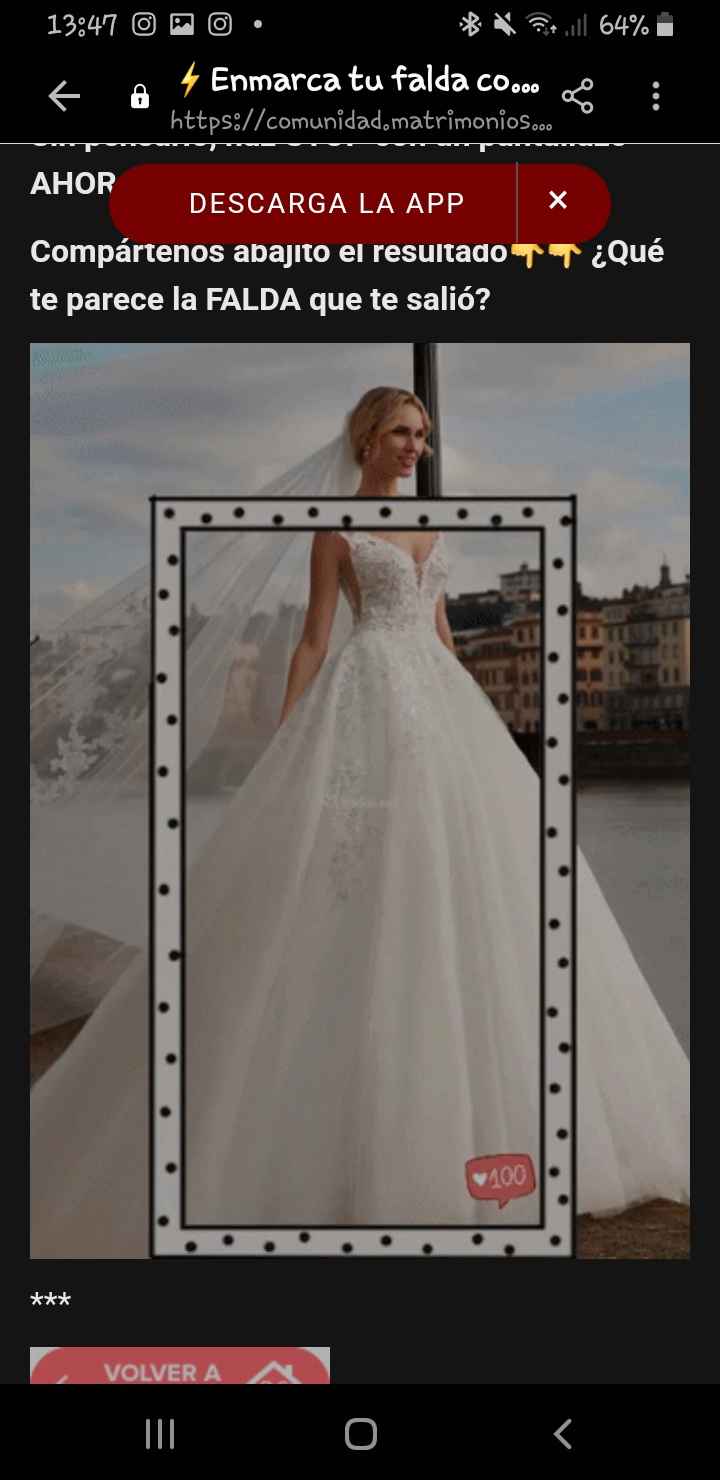The image size is (720, 1480).
Task: Dismiss the app download banner
Action: click(558, 201)
